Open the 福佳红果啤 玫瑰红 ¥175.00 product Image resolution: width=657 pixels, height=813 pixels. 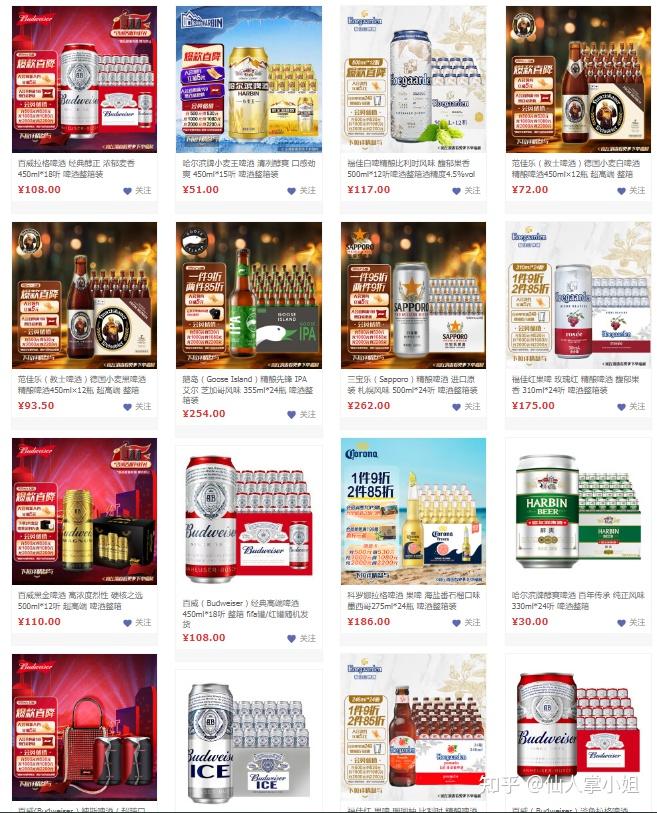click(578, 294)
